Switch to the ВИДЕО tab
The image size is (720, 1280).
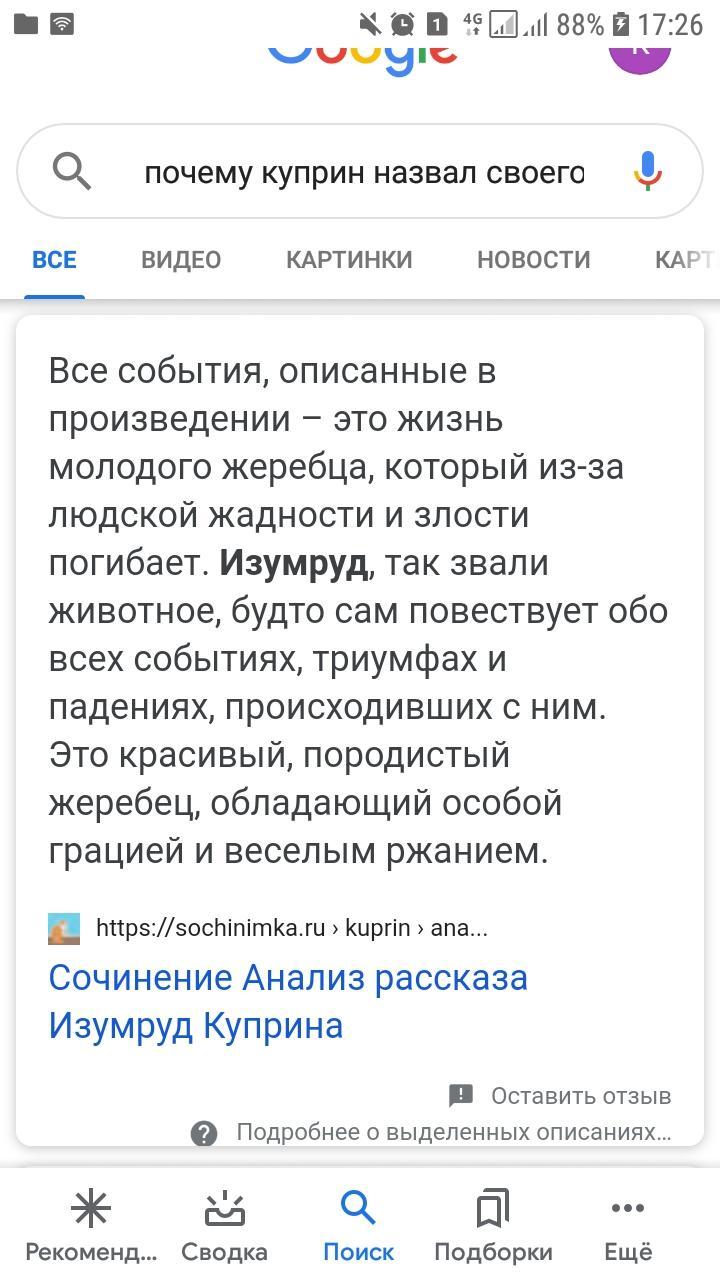click(181, 260)
